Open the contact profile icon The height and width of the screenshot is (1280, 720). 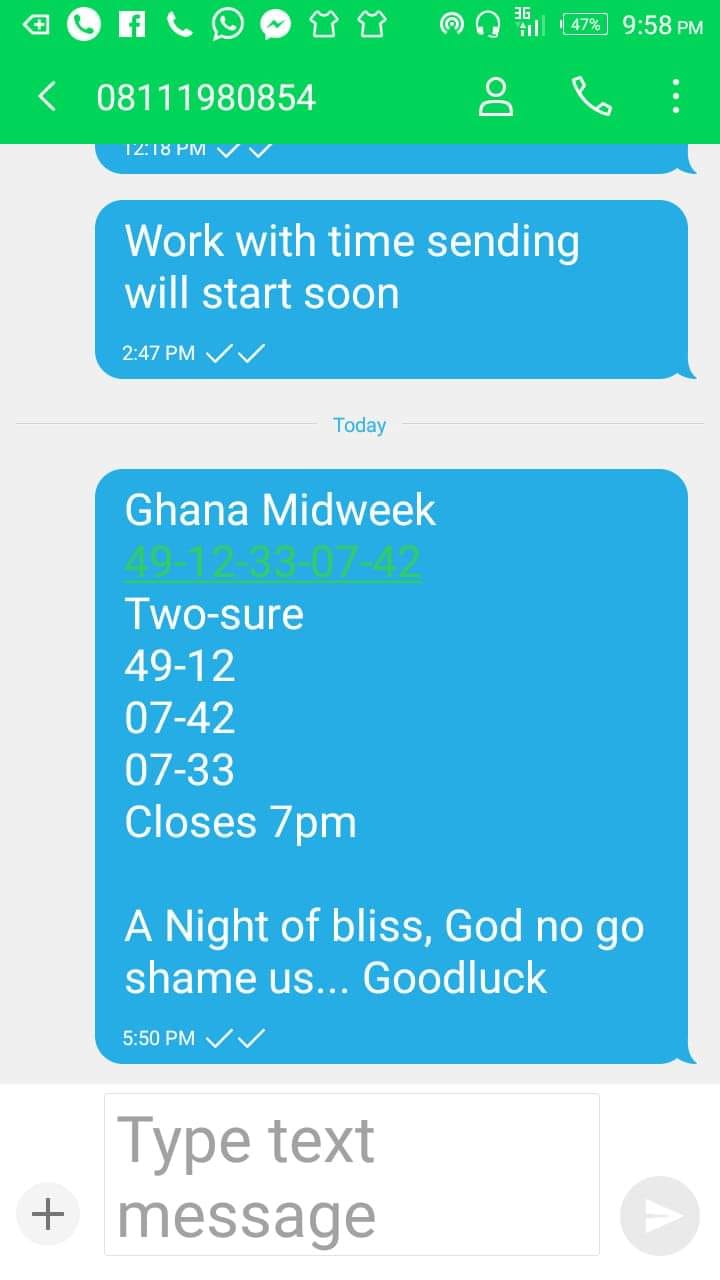[x=495, y=97]
